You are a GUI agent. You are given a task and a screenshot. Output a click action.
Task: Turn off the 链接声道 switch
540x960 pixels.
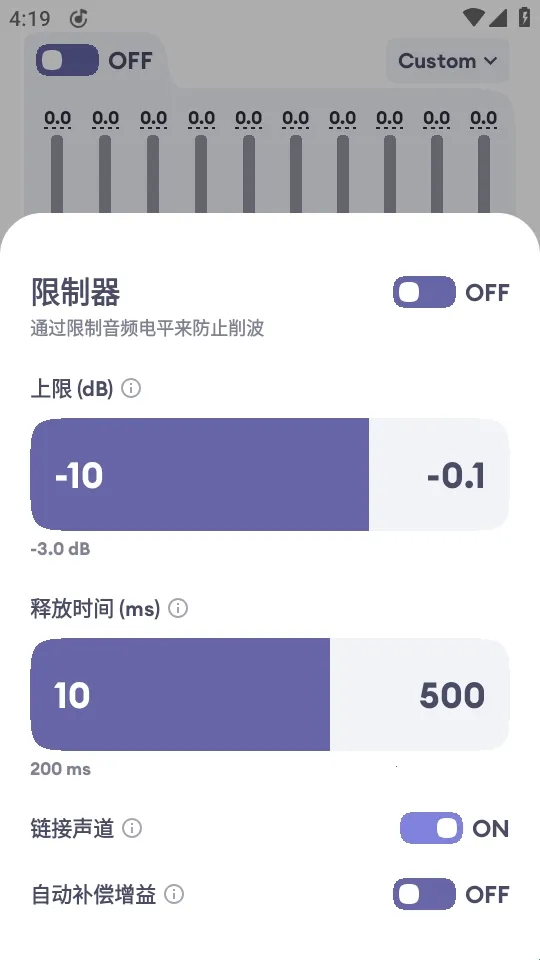point(431,828)
